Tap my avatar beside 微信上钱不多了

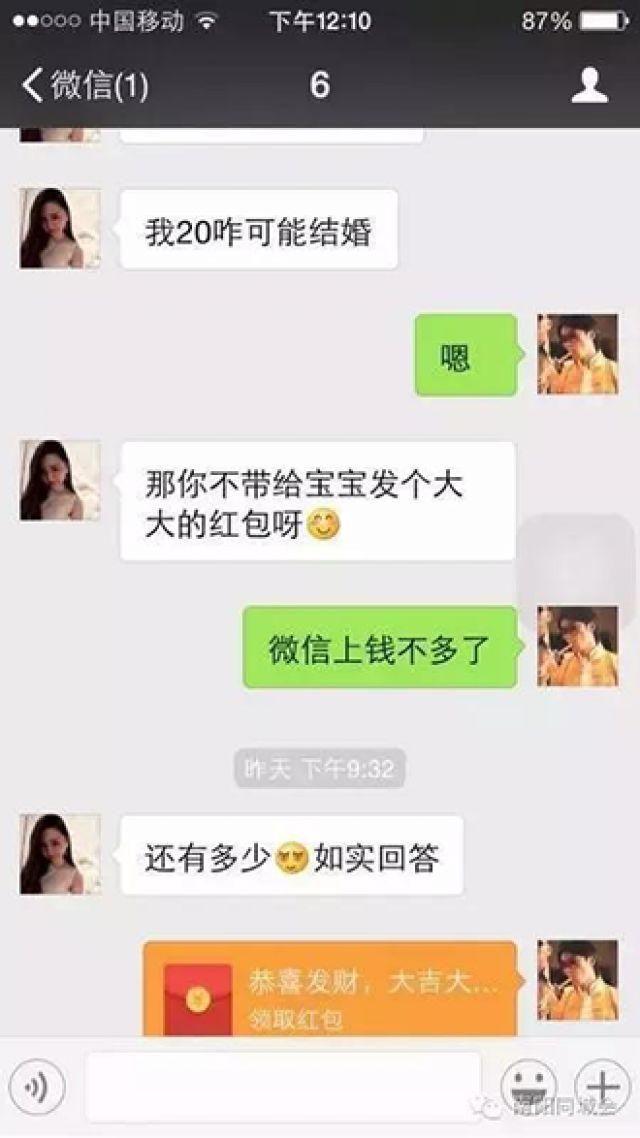[x=577, y=645]
